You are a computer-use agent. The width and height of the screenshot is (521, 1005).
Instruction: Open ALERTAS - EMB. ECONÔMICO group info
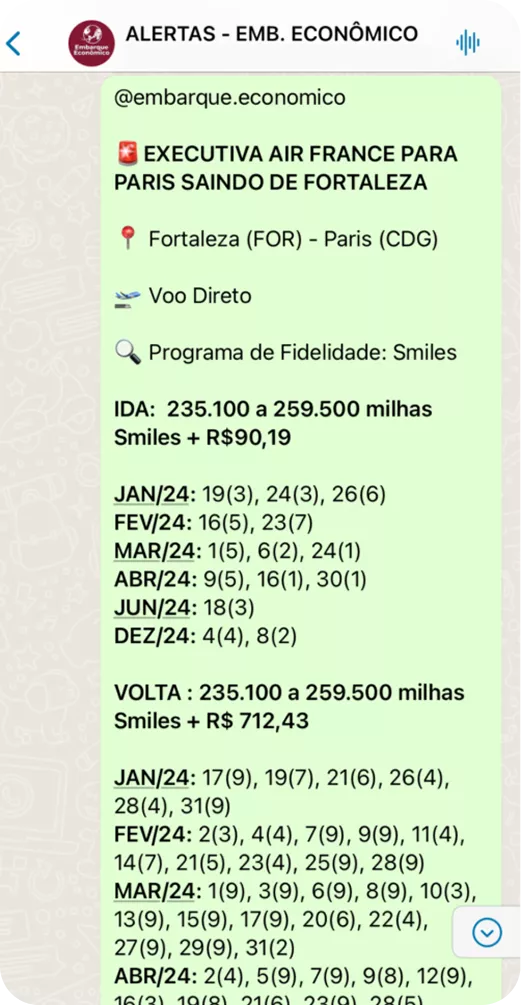[272, 33]
